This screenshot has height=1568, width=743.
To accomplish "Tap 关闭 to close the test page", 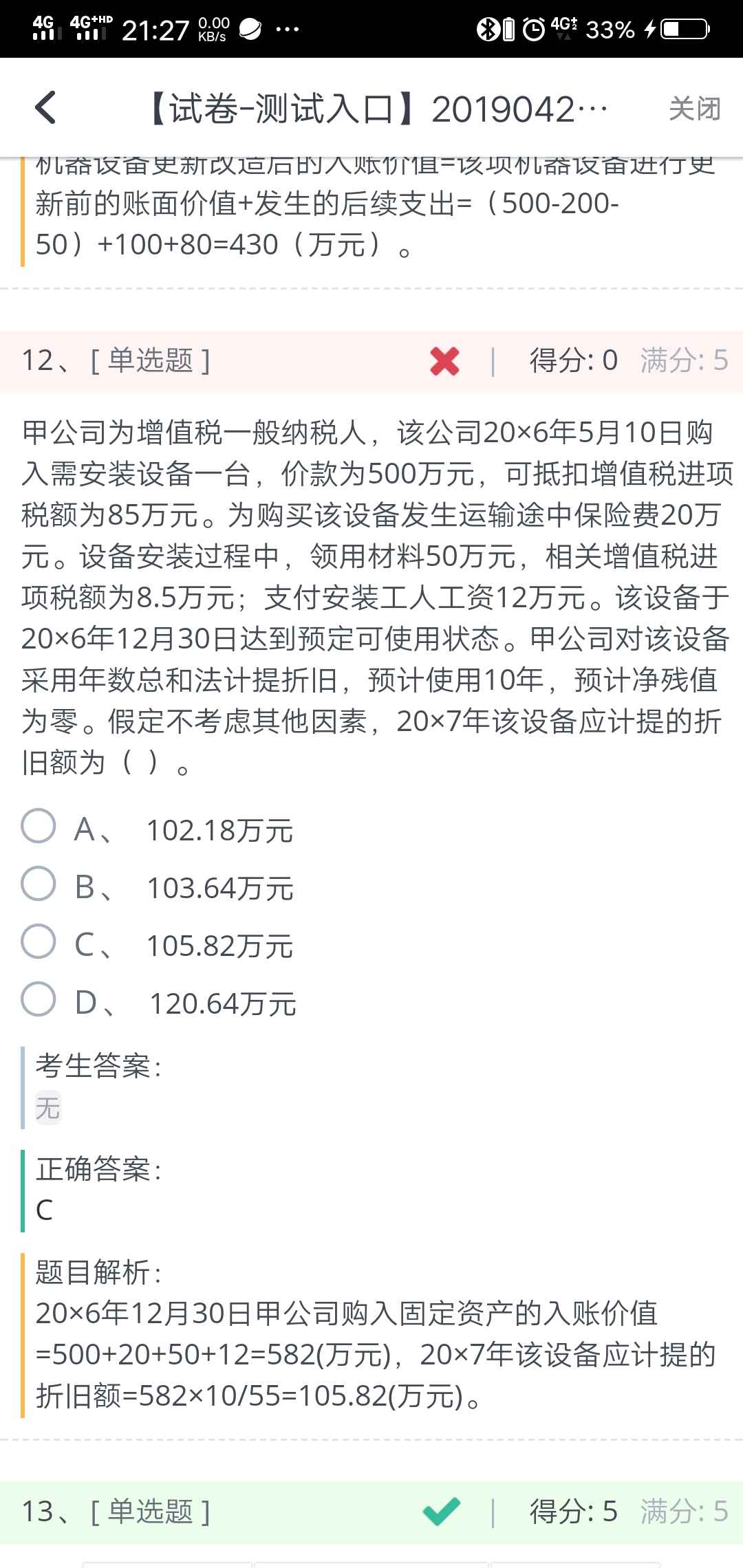I will point(694,109).
